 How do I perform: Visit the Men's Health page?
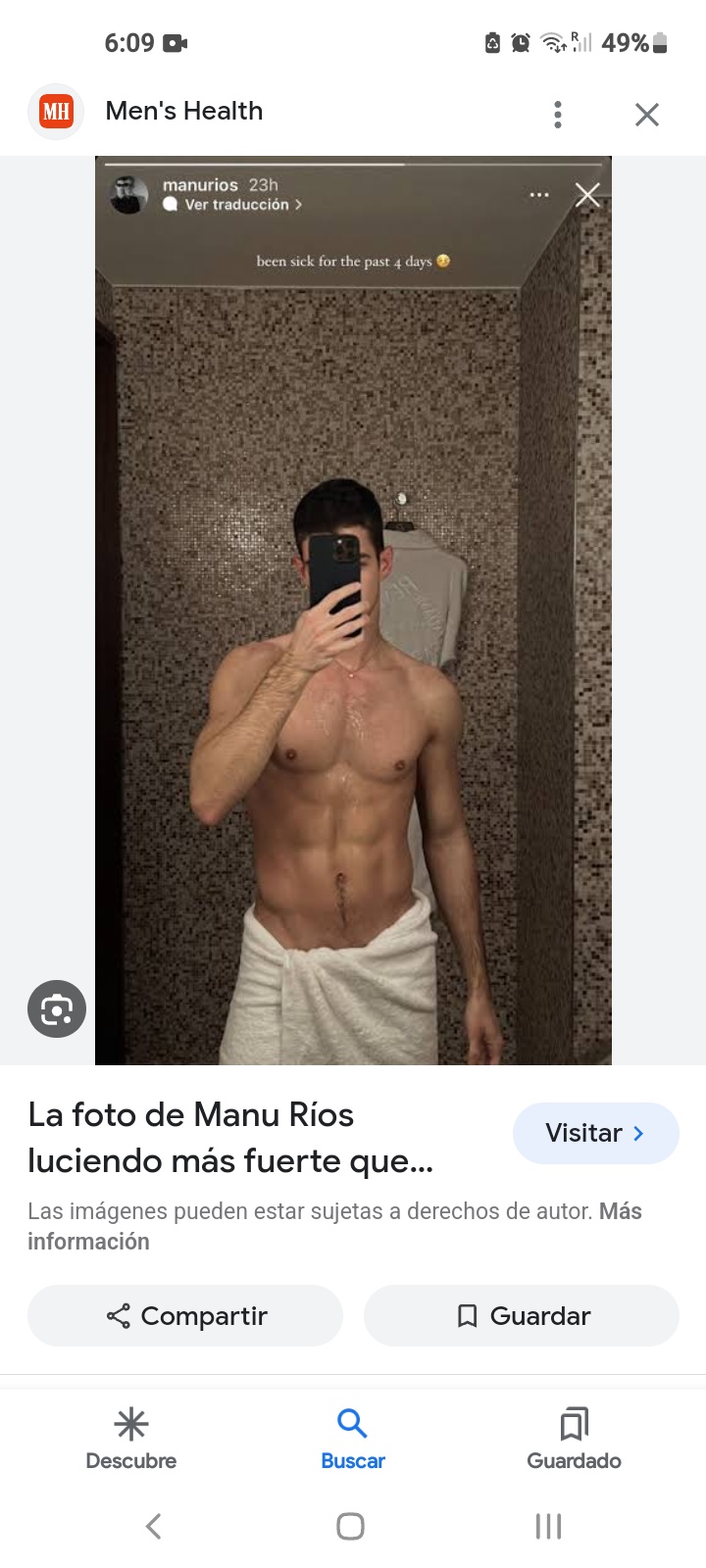click(x=595, y=1133)
